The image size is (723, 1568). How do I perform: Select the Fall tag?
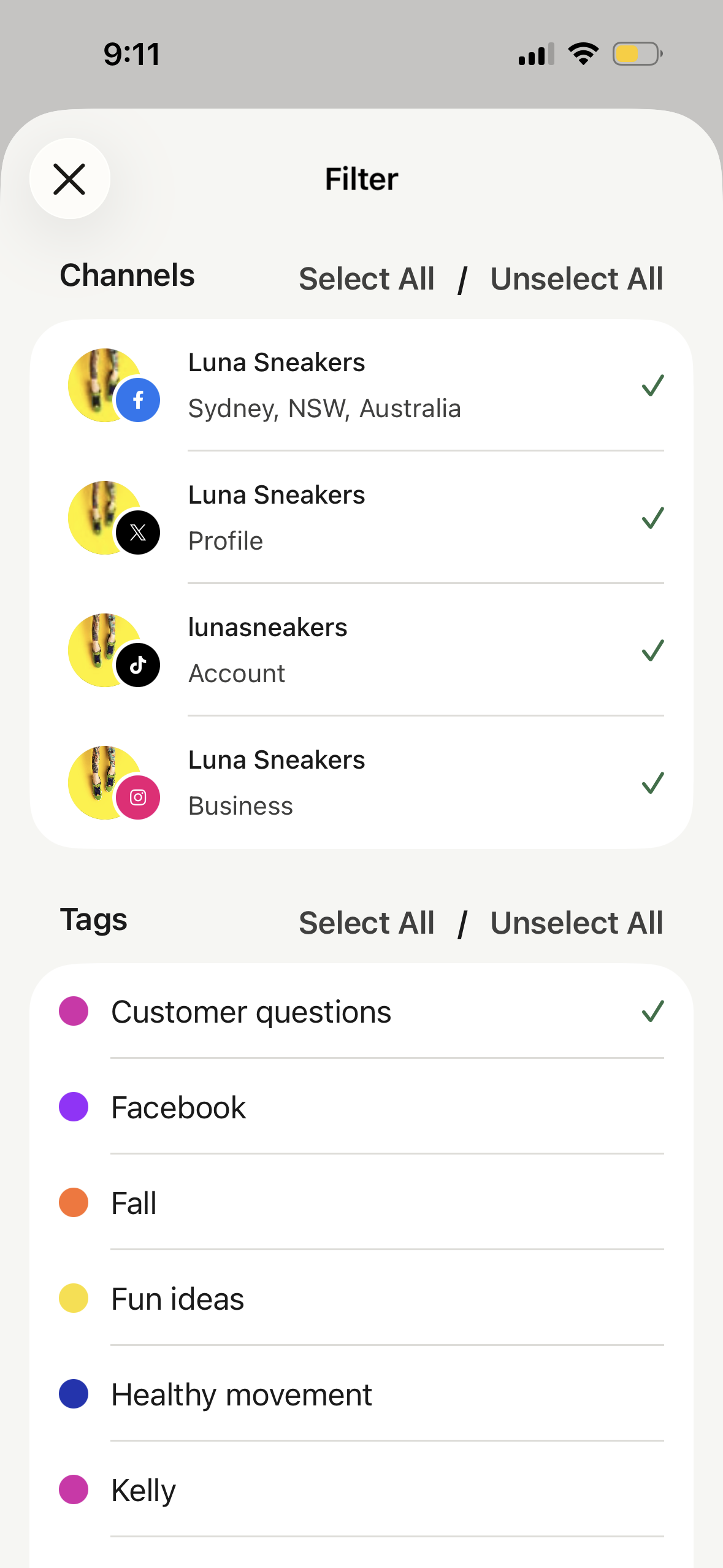(x=362, y=1203)
